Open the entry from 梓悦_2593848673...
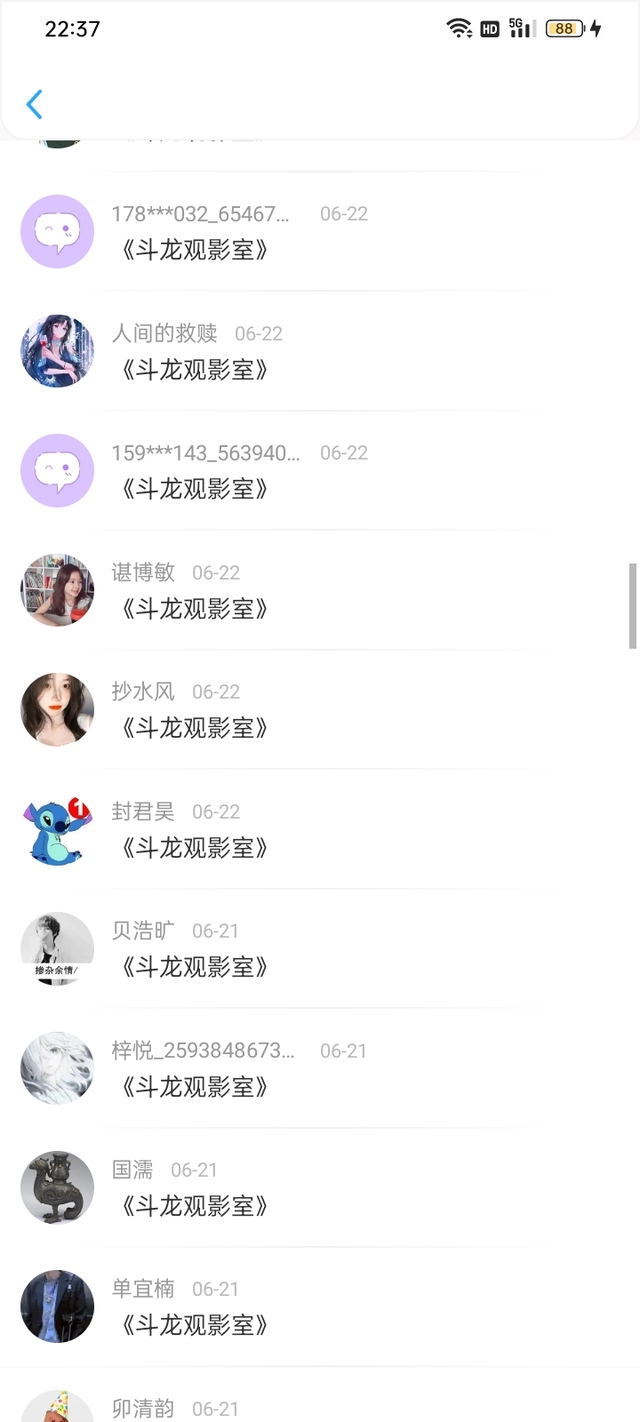Viewport: 640px width, 1422px height. tap(300, 1069)
